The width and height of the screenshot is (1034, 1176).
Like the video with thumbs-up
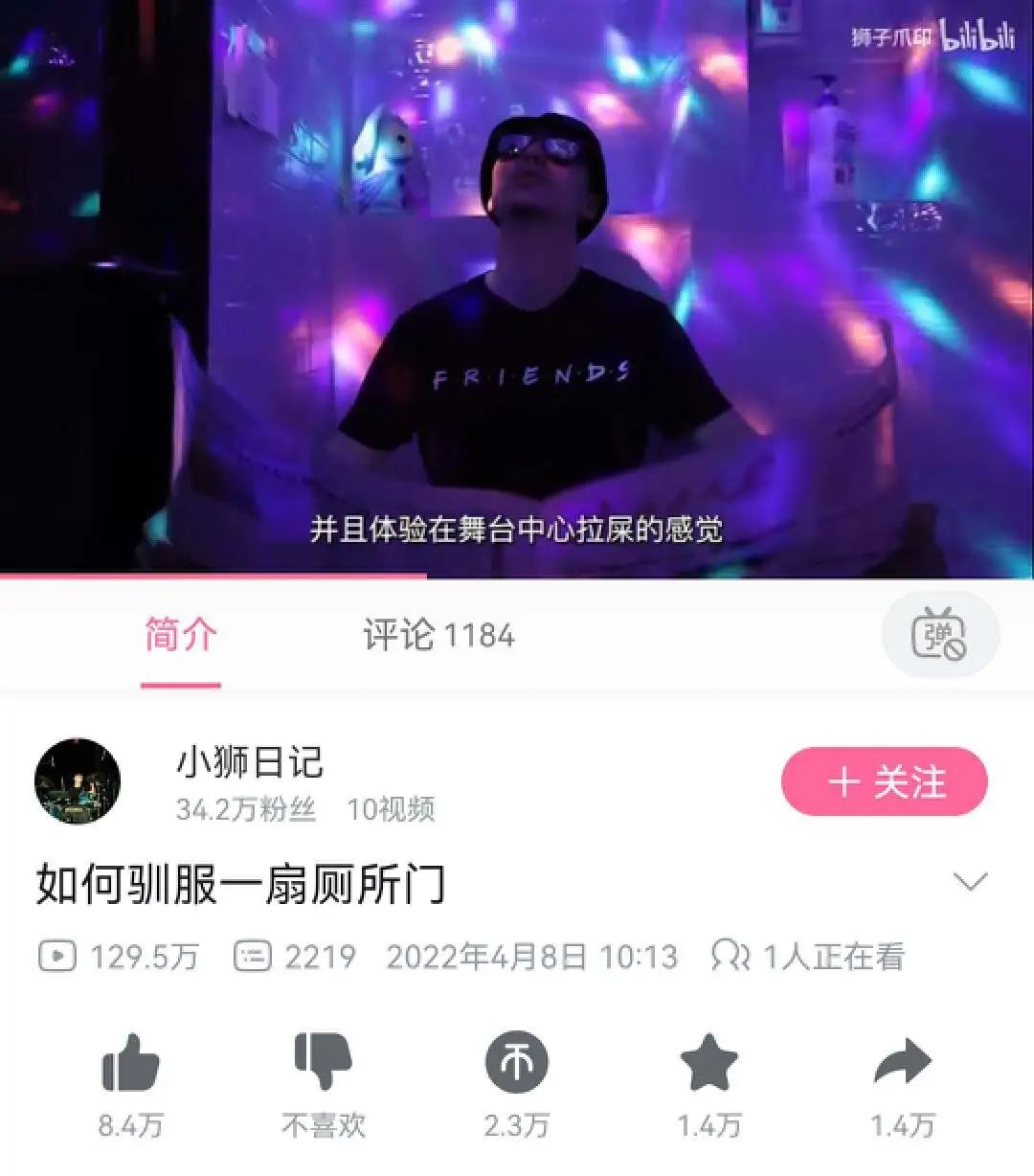[x=130, y=1063]
